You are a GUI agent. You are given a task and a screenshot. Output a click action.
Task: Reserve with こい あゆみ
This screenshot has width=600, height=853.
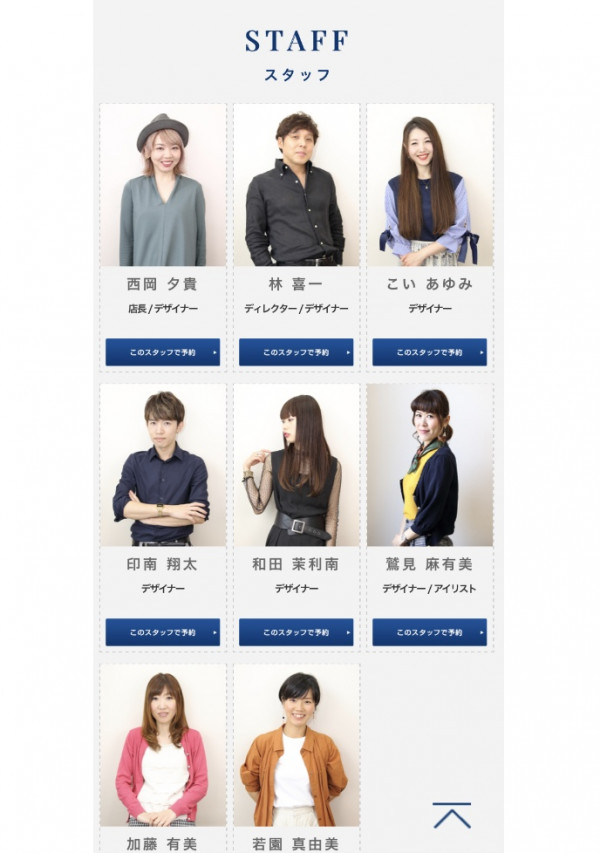click(x=429, y=352)
